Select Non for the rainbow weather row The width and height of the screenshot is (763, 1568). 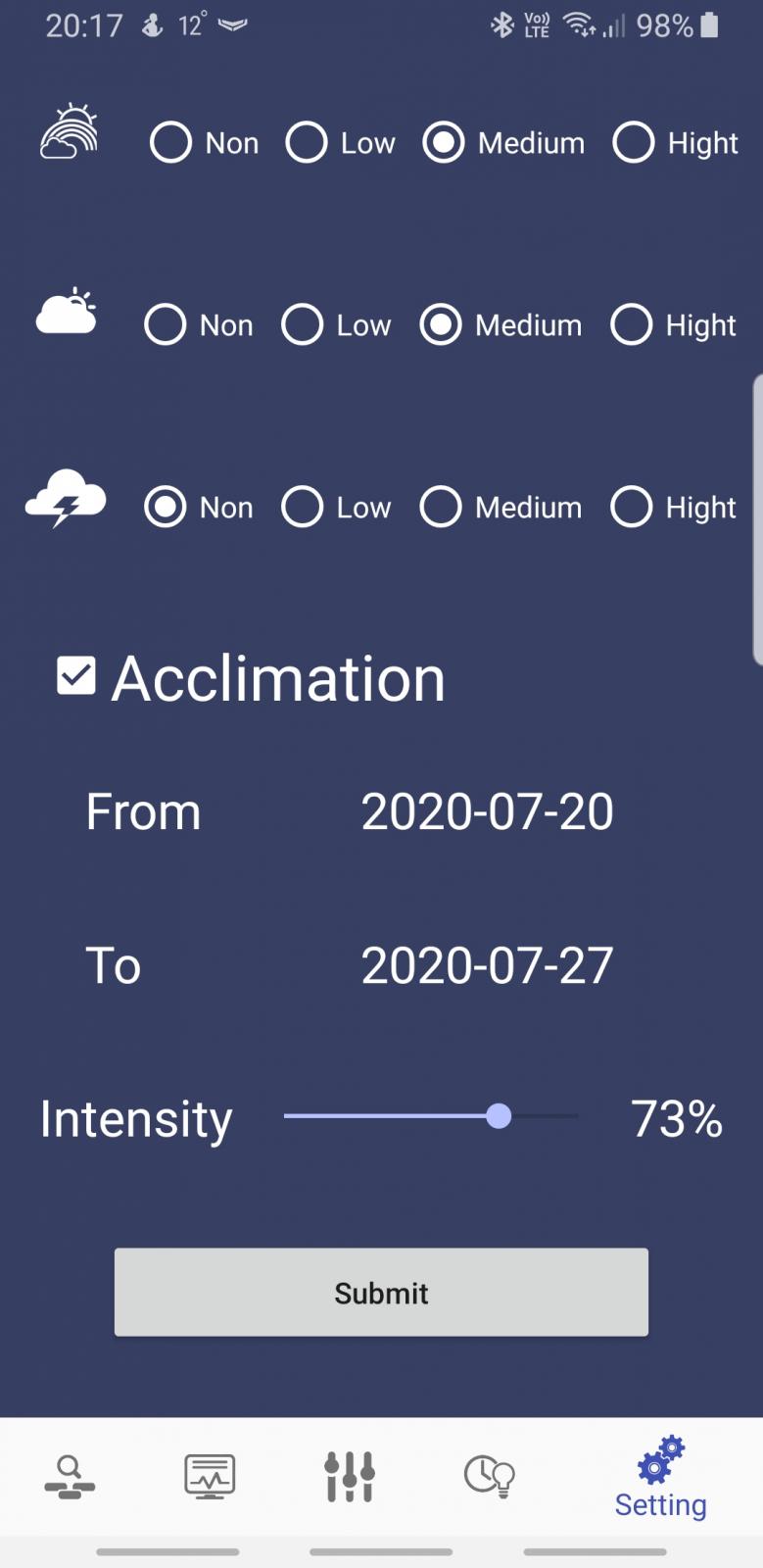tap(170, 143)
